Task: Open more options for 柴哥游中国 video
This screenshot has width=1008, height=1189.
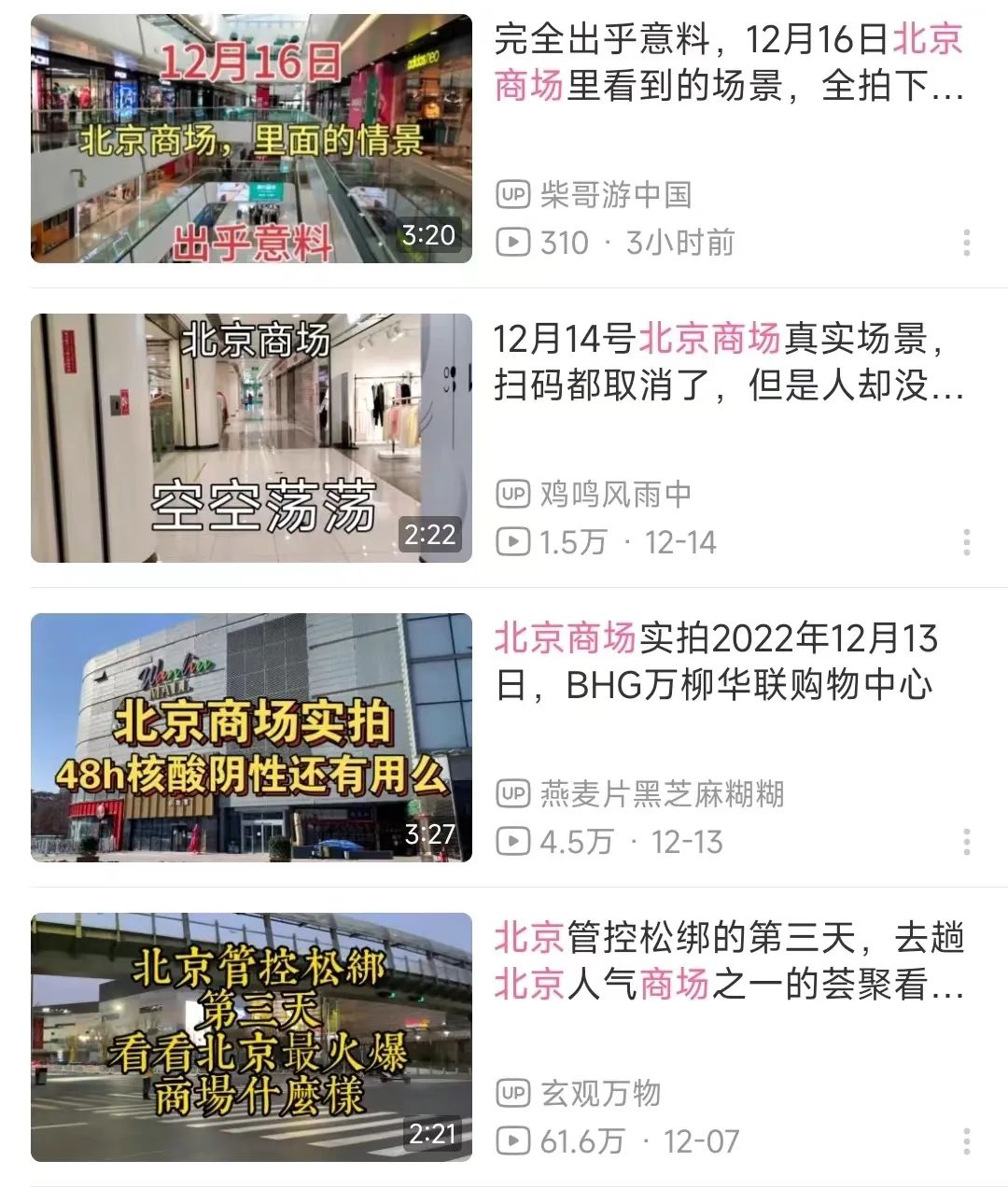Action: tap(967, 243)
